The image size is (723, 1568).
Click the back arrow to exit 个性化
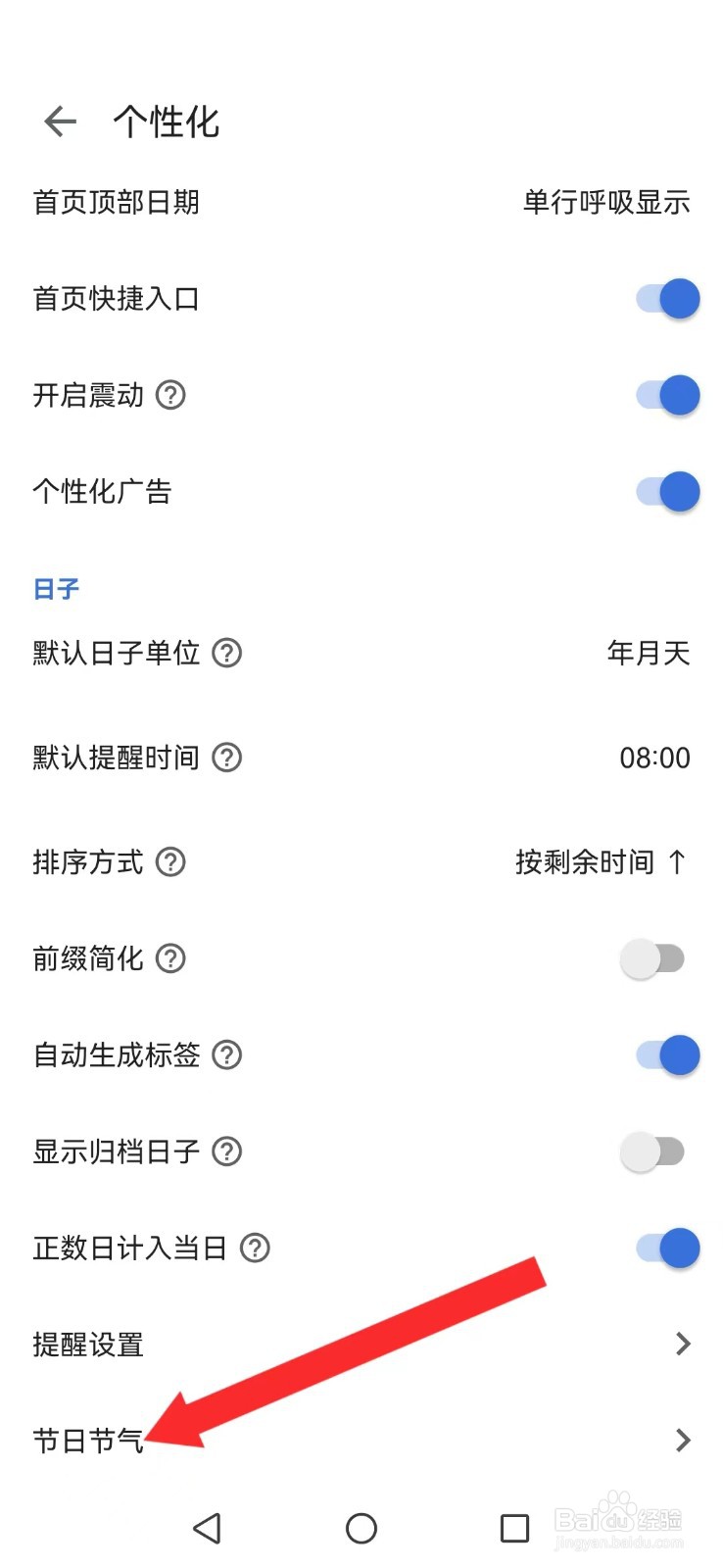[x=60, y=121]
